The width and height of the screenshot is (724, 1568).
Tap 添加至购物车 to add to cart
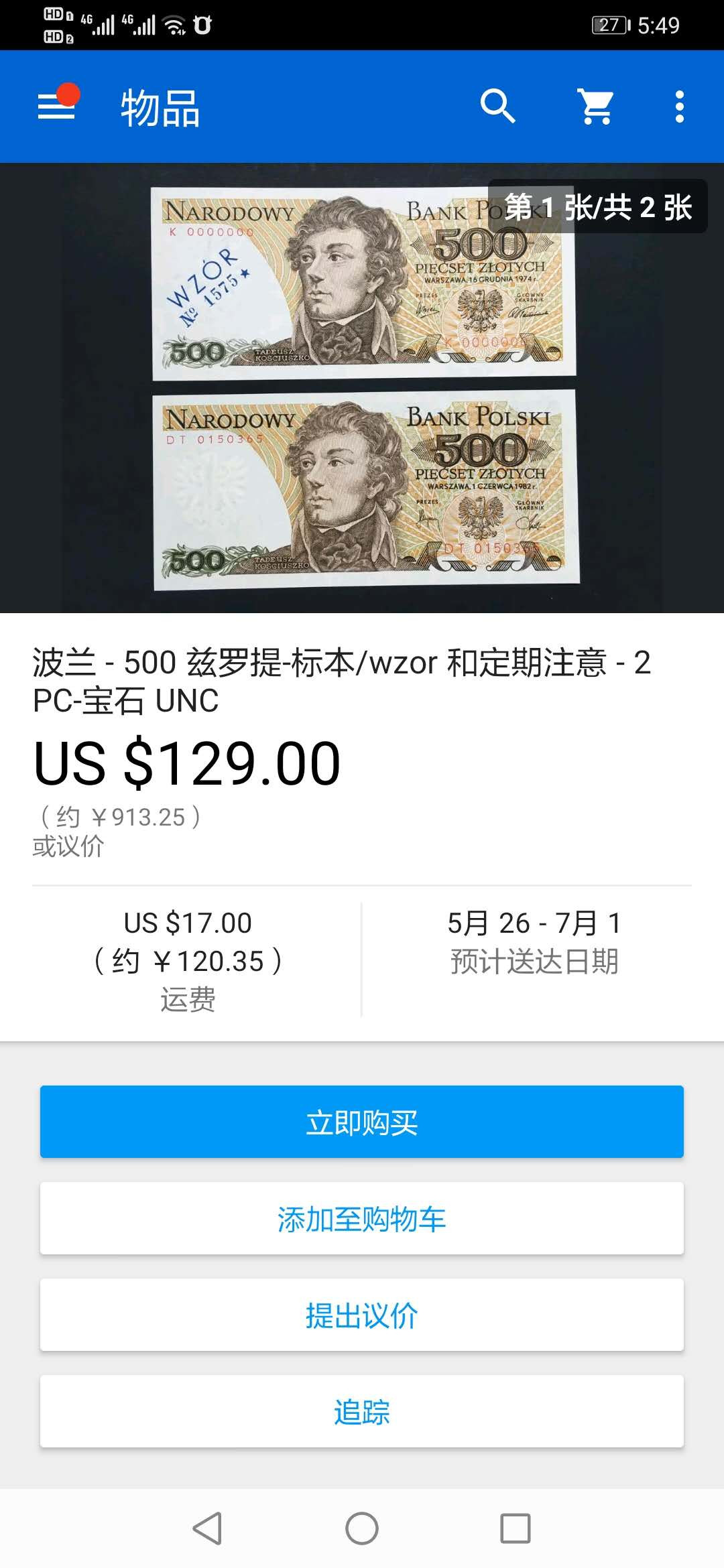pos(362,1218)
